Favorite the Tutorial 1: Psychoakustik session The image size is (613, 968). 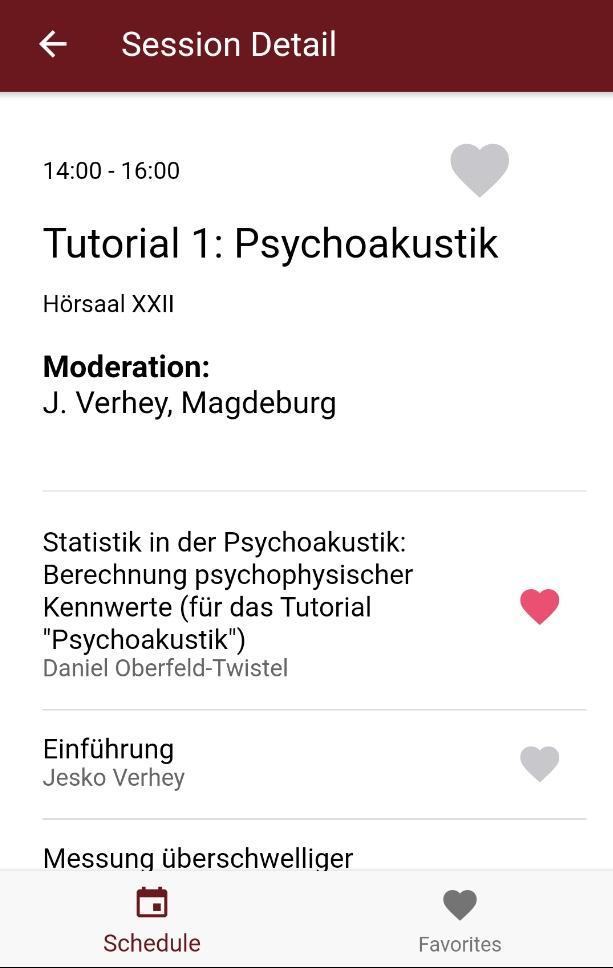point(480,169)
